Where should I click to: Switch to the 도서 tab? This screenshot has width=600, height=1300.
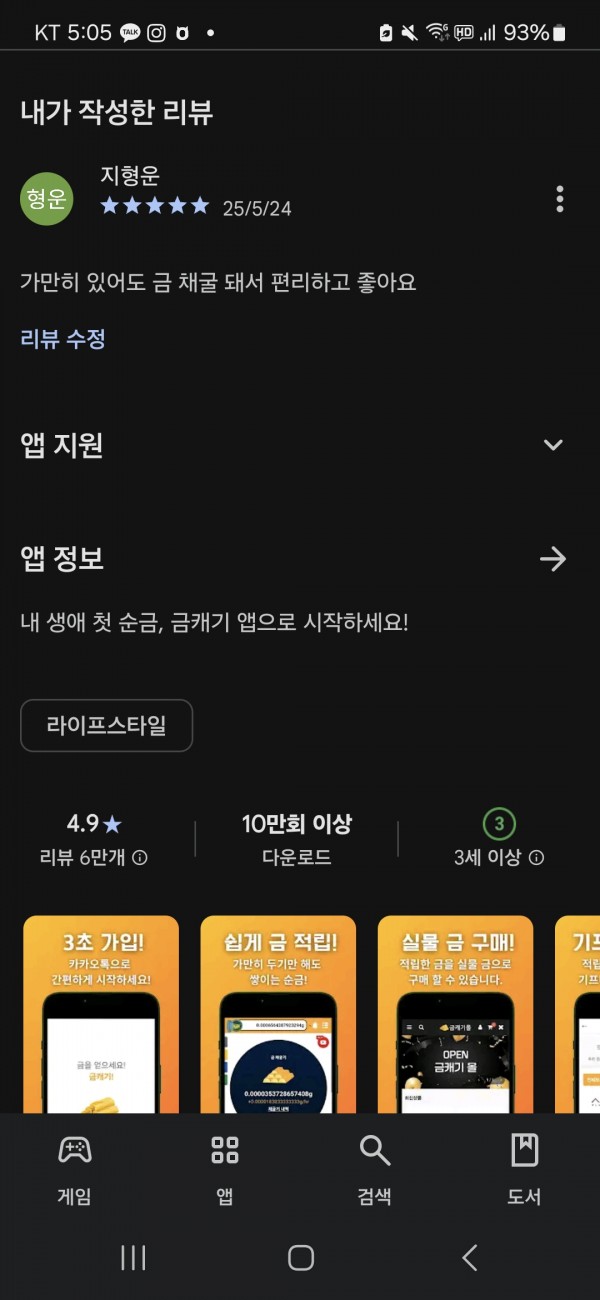click(x=525, y=1169)
